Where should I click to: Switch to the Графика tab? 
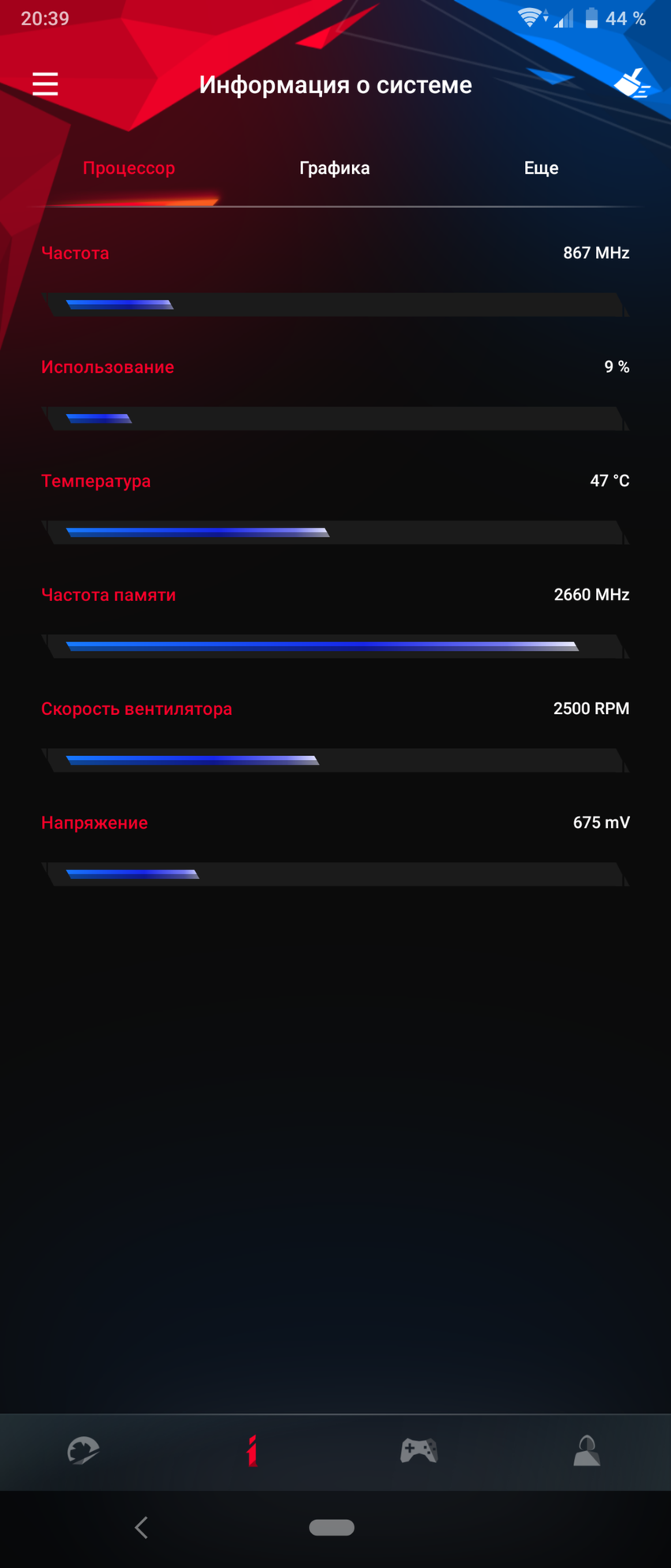[335, 168]
